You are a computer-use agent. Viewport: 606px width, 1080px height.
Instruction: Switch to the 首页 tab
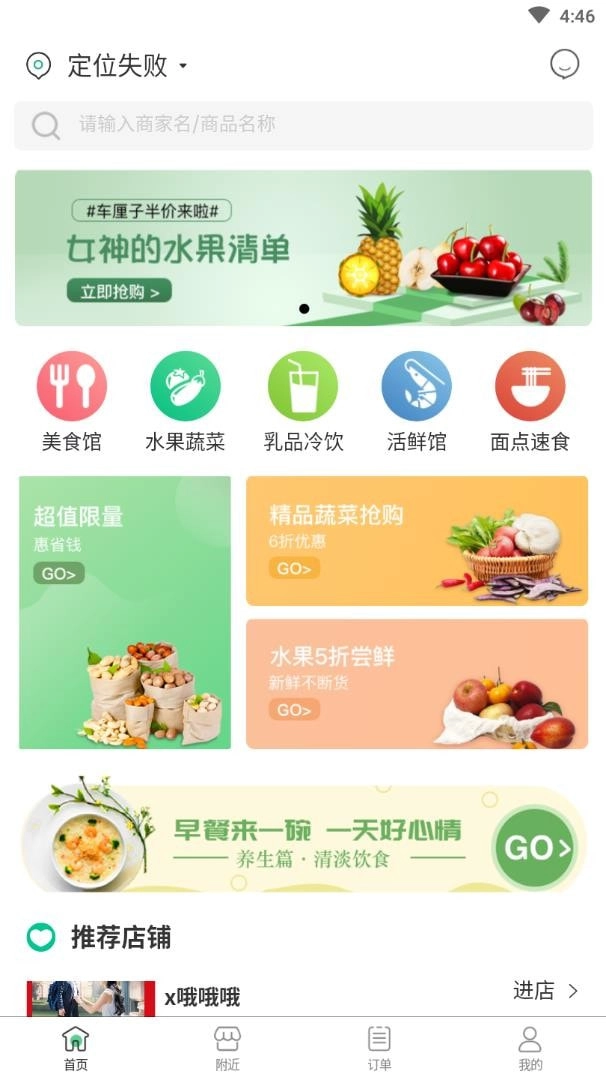[76, 1047]
